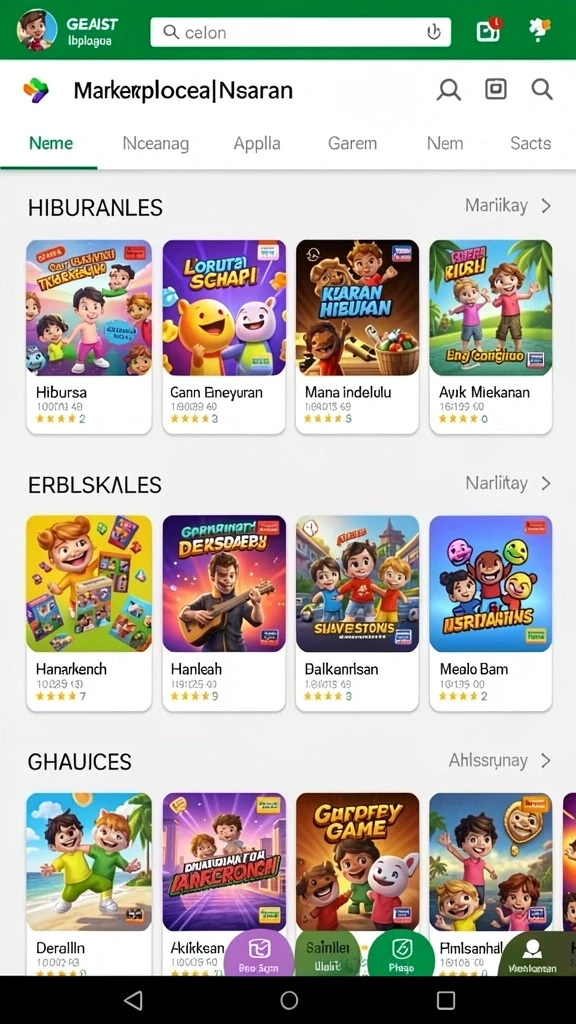Tap the Plago button in the bottom bar
Viewport: 576px width, 1024px height.
(401, 953)
